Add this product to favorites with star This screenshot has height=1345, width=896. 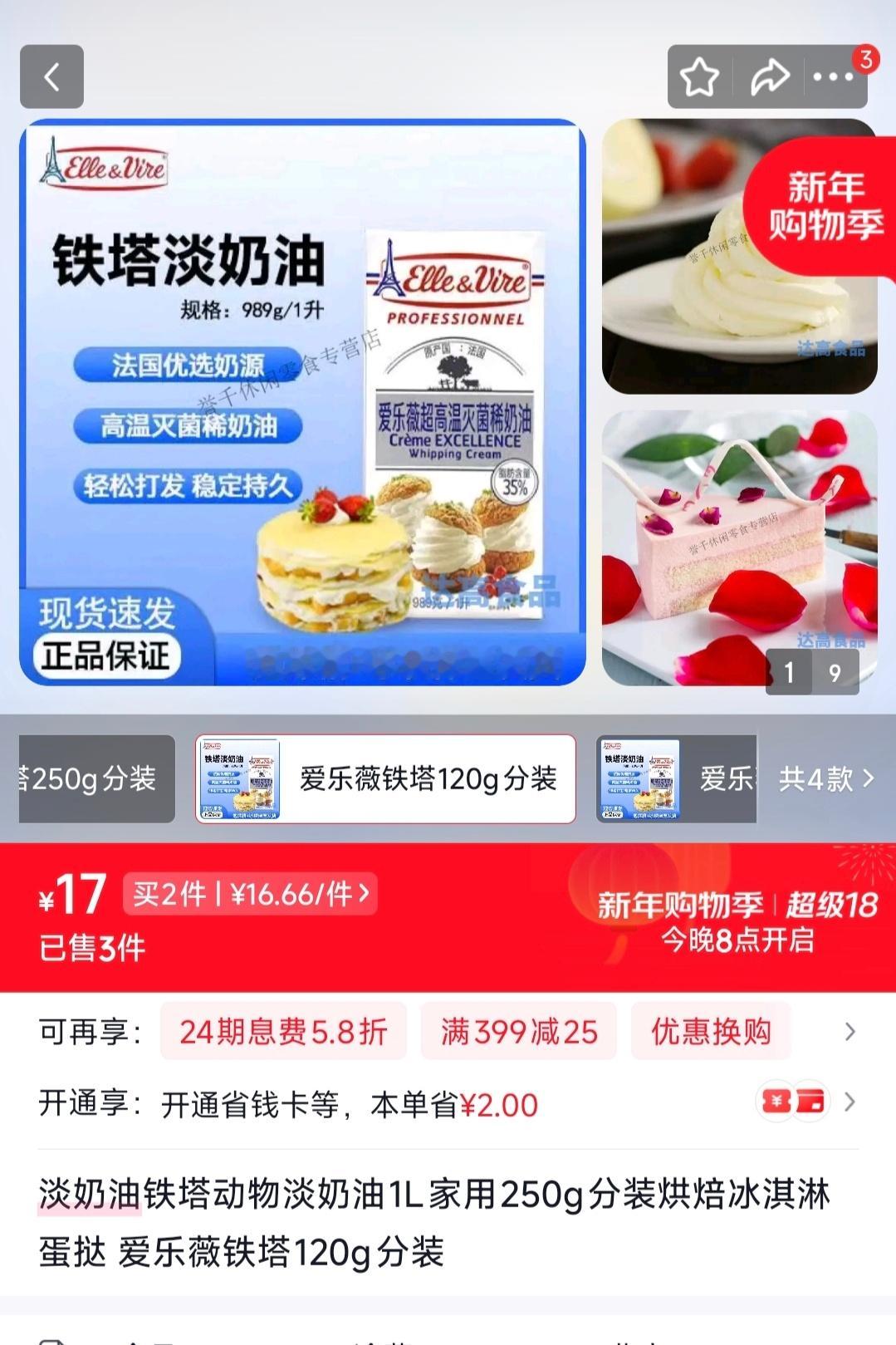pos(699,77)
